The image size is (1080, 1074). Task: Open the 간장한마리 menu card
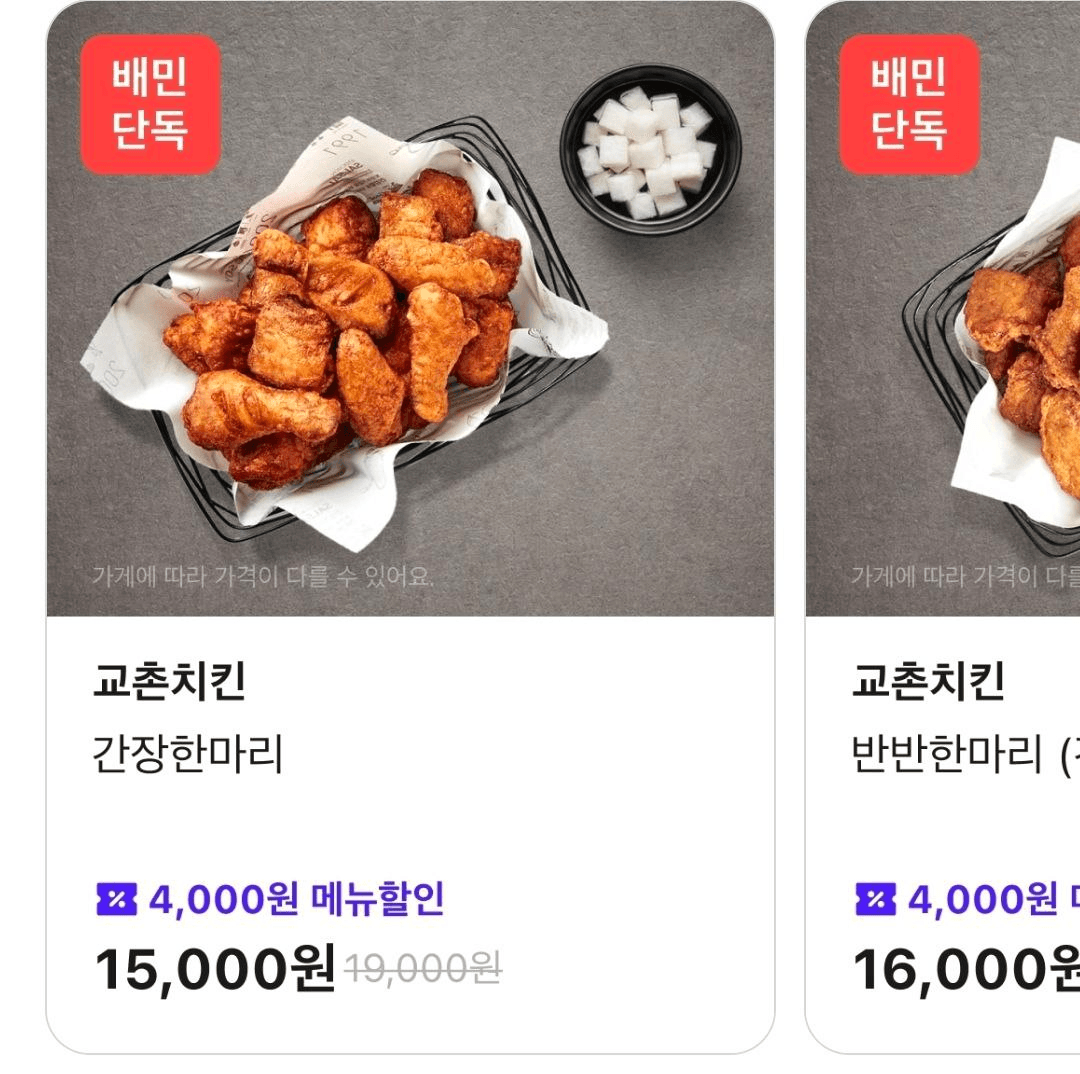tap(410, 526)
